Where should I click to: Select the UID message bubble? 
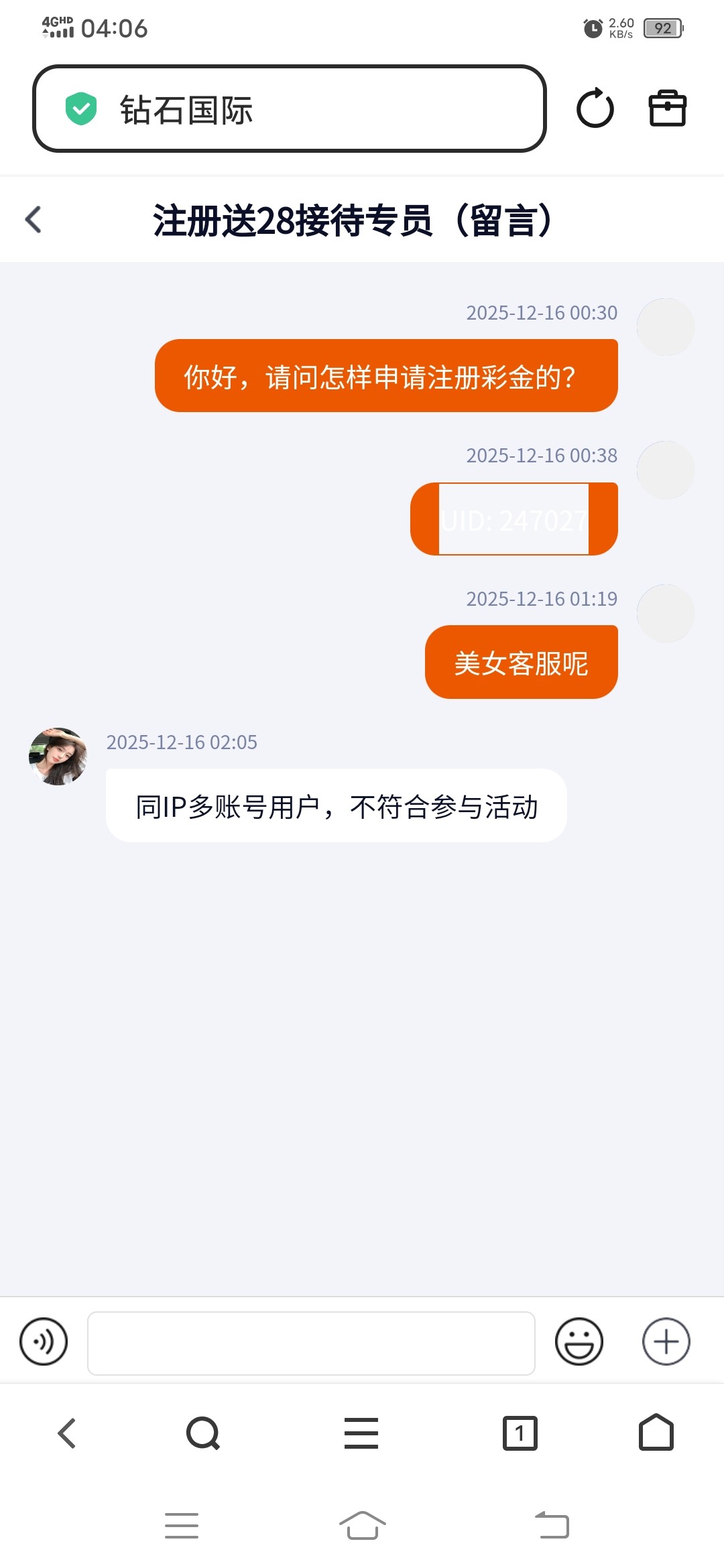(514, 519)
